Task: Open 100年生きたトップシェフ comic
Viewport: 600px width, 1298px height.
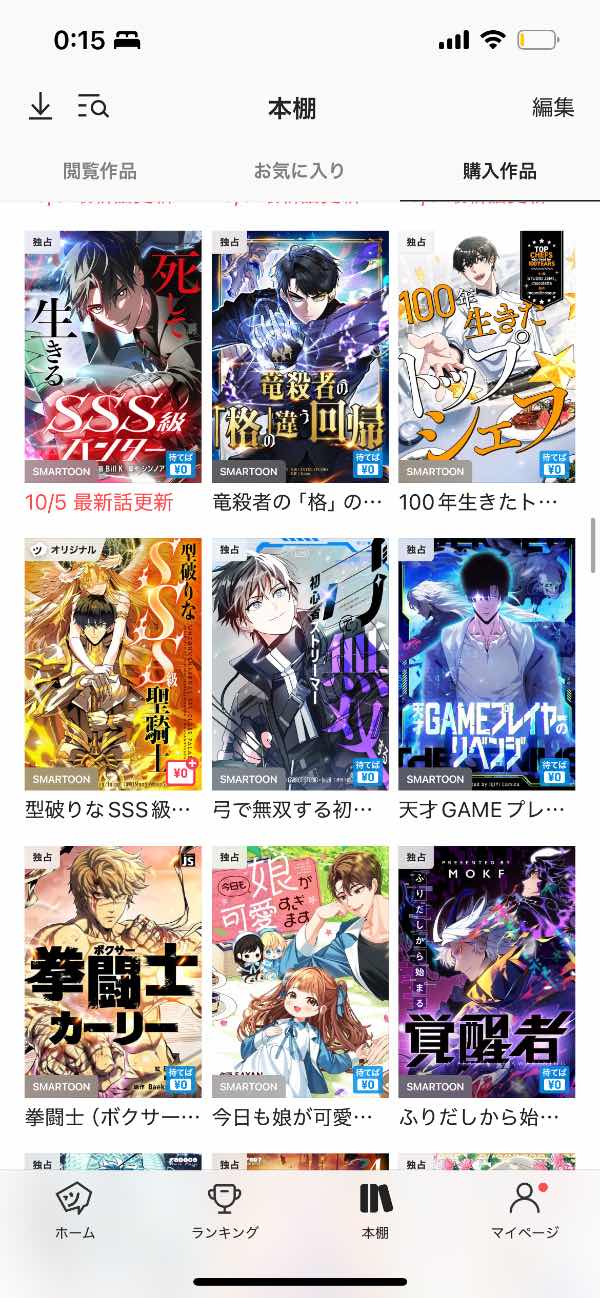Action: click(x=487, y=356)
